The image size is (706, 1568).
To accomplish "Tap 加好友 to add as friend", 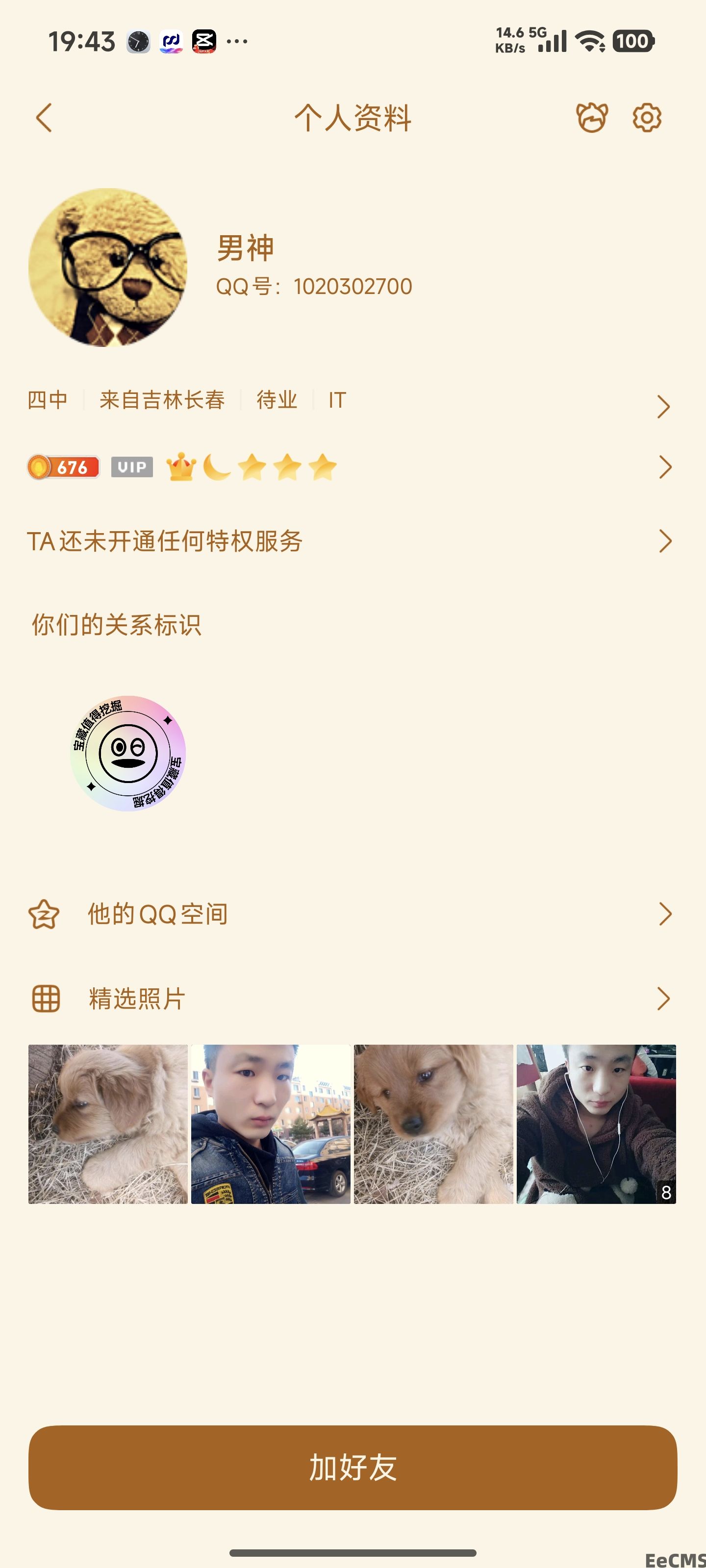I will pos(353,1467).
